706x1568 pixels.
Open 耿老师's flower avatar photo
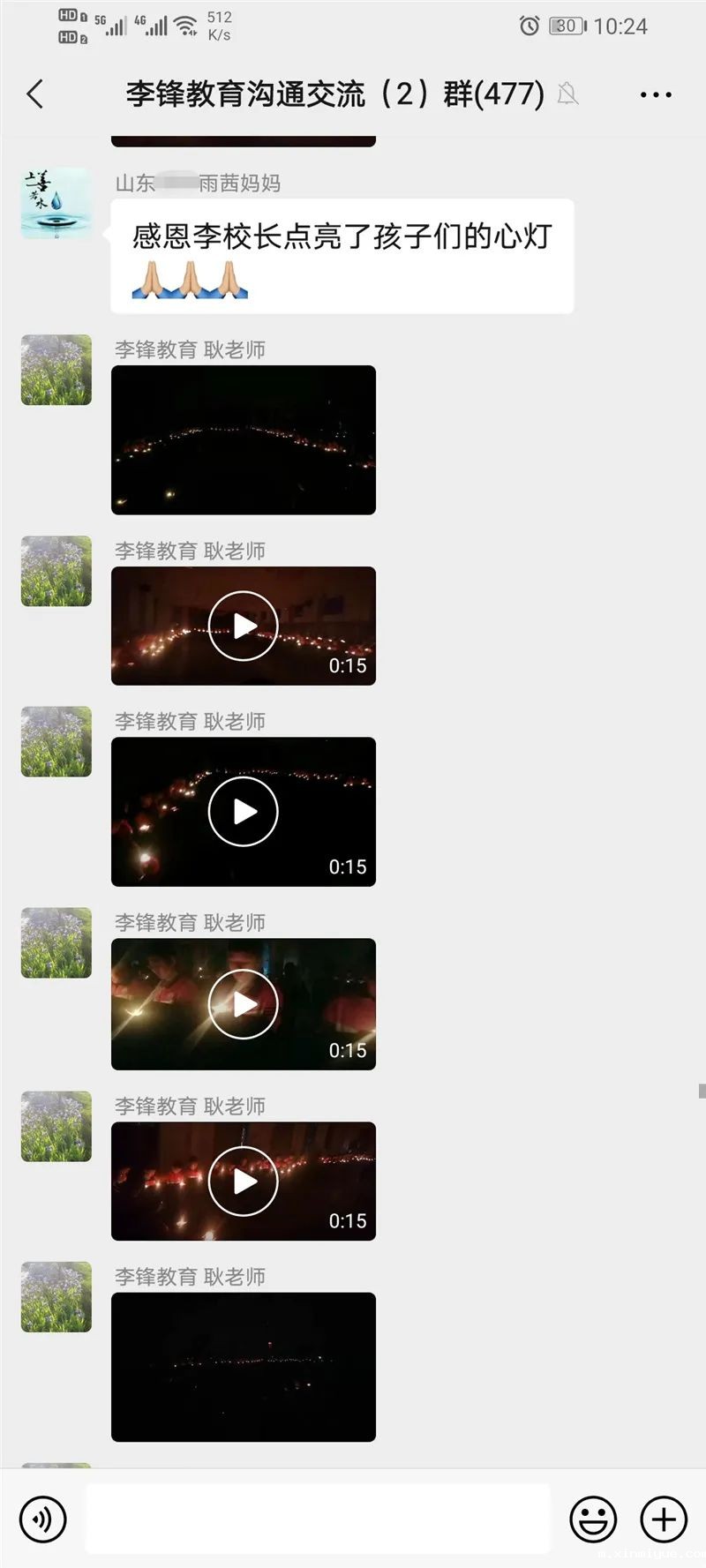55,370
